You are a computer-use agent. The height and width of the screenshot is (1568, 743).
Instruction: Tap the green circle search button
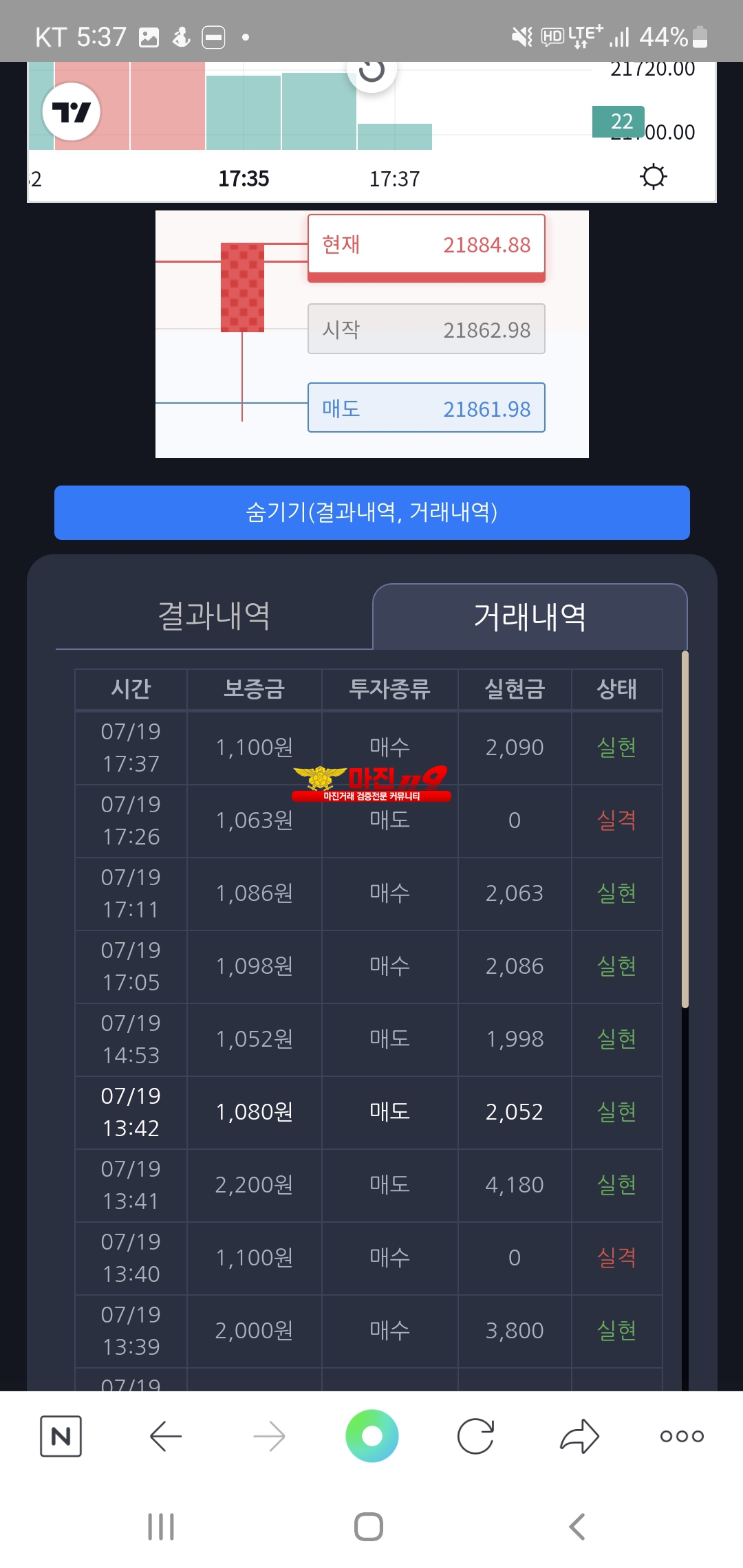371,1436
